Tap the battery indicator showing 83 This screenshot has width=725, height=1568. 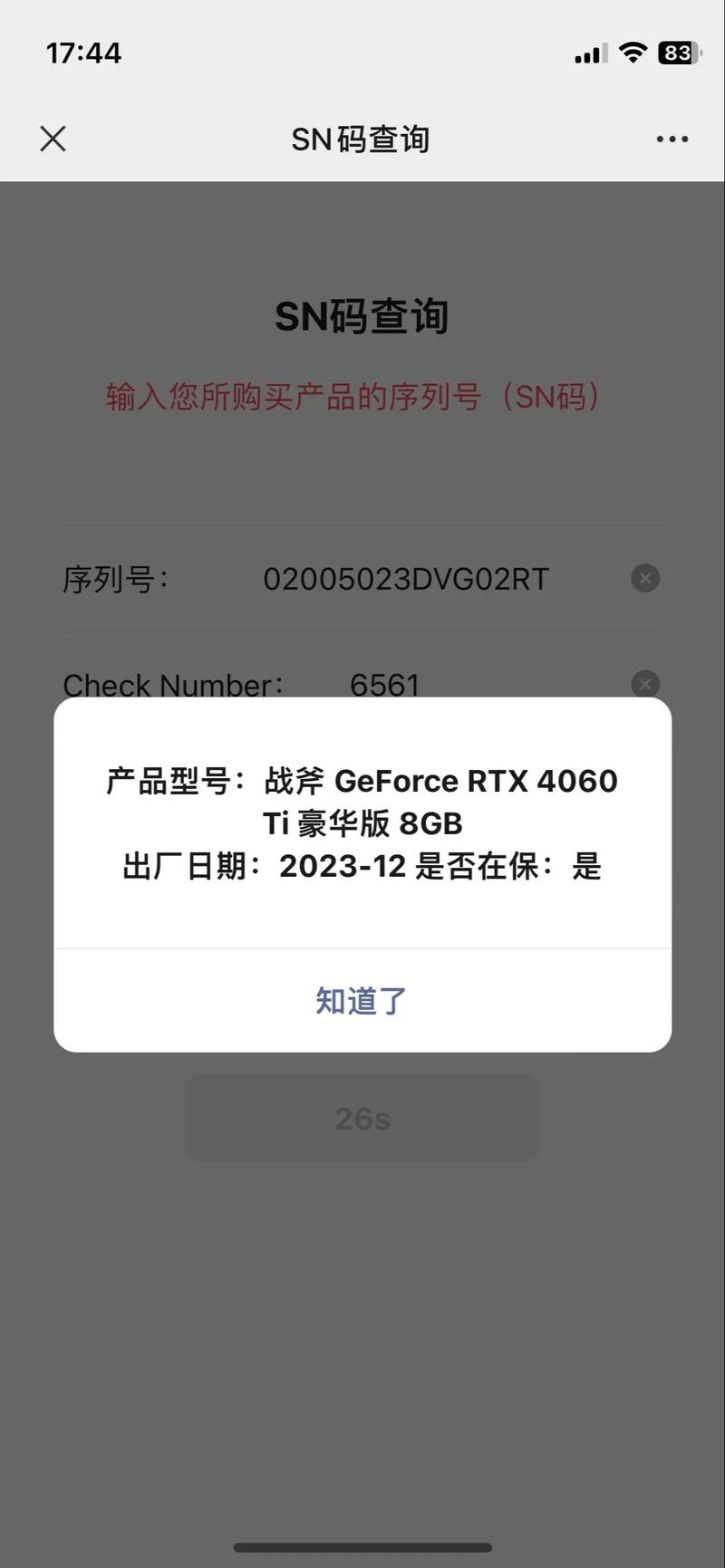(x=677, y=53)
